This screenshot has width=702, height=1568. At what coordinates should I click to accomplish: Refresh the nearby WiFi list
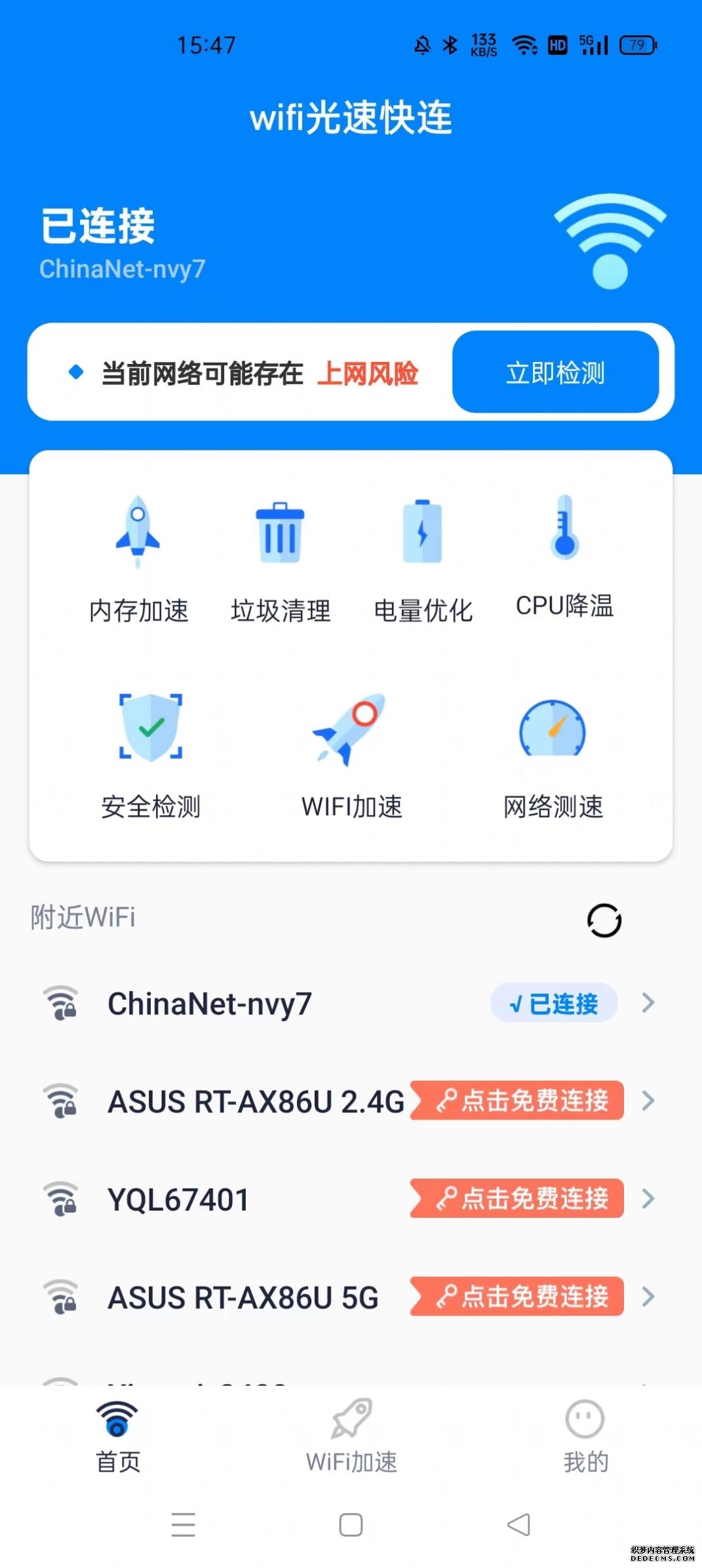pyautogui.click(x=604, y=921)
